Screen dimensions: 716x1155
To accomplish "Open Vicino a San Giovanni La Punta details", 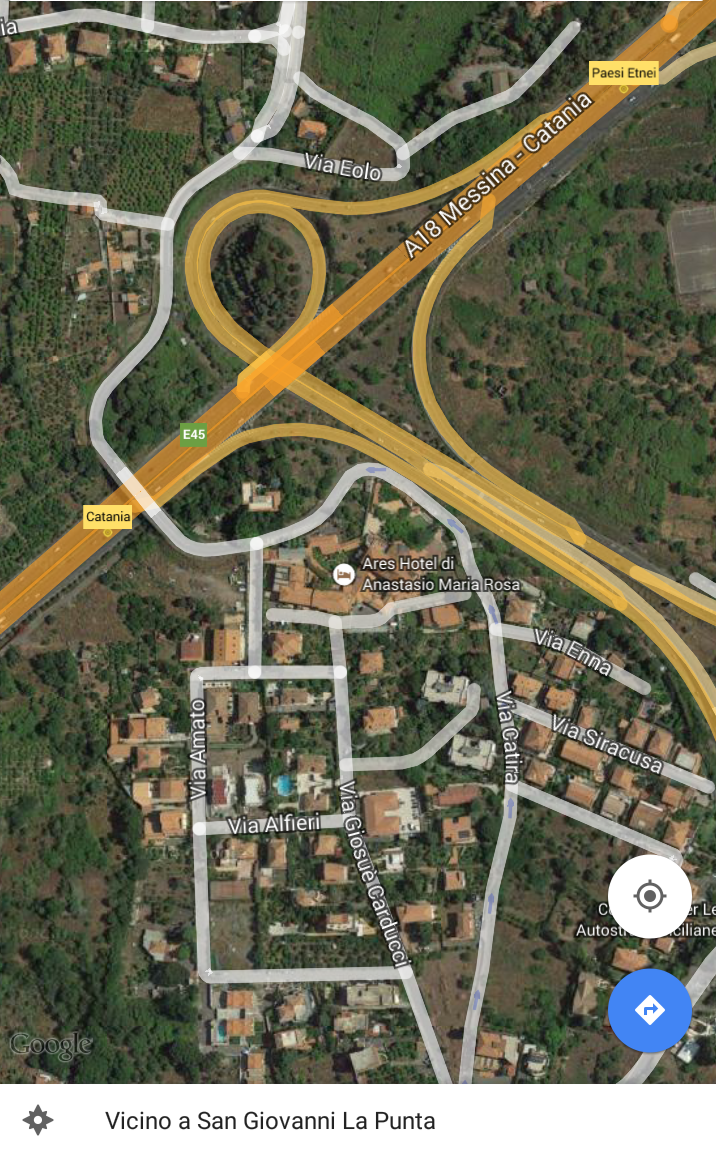I will 270,1120.
